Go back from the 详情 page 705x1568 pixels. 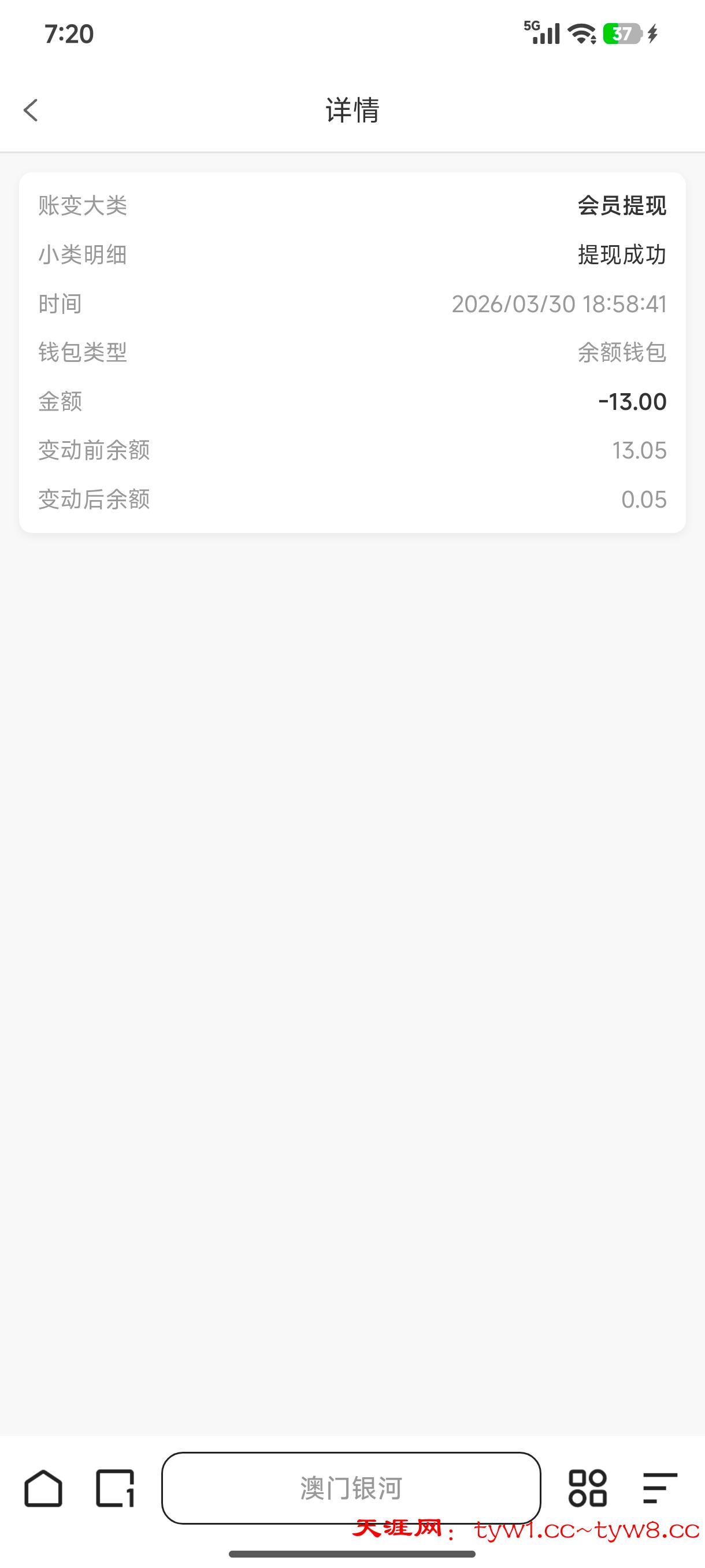(x=31, y=110)
